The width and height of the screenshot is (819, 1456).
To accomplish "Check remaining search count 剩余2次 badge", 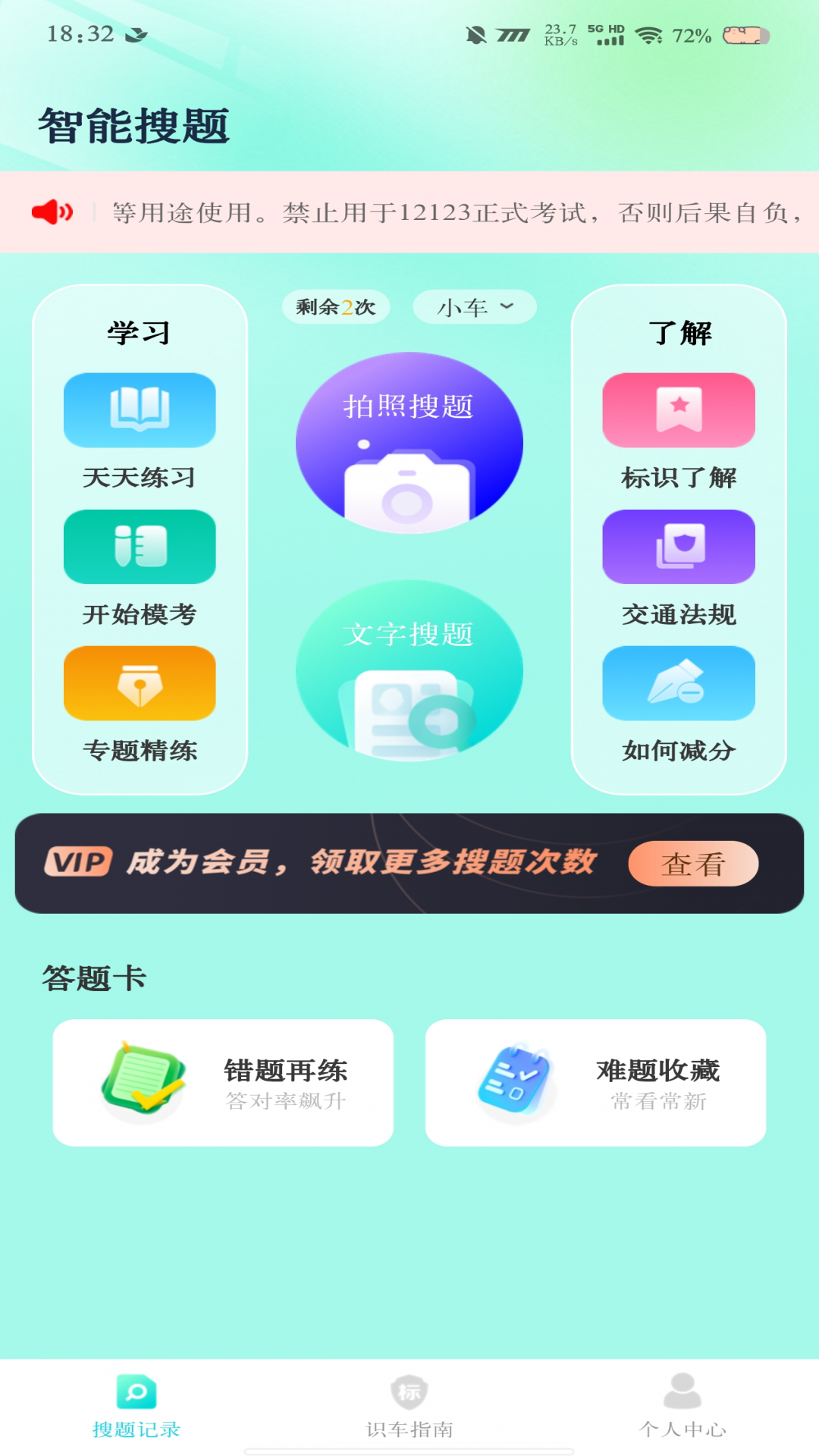I will [336, 306].
